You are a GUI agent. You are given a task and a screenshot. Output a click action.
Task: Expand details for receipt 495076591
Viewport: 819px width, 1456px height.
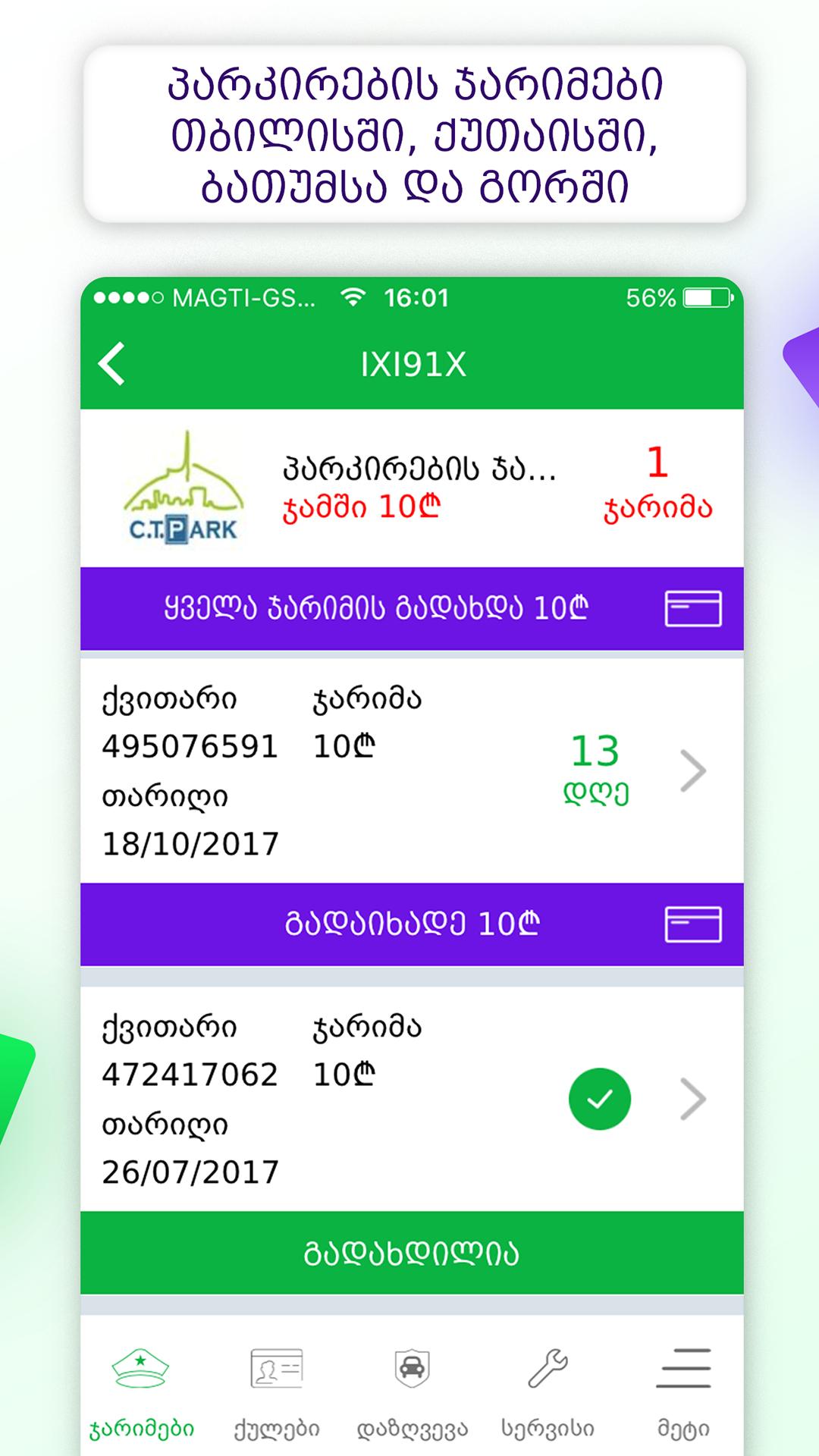click(694, 770)
